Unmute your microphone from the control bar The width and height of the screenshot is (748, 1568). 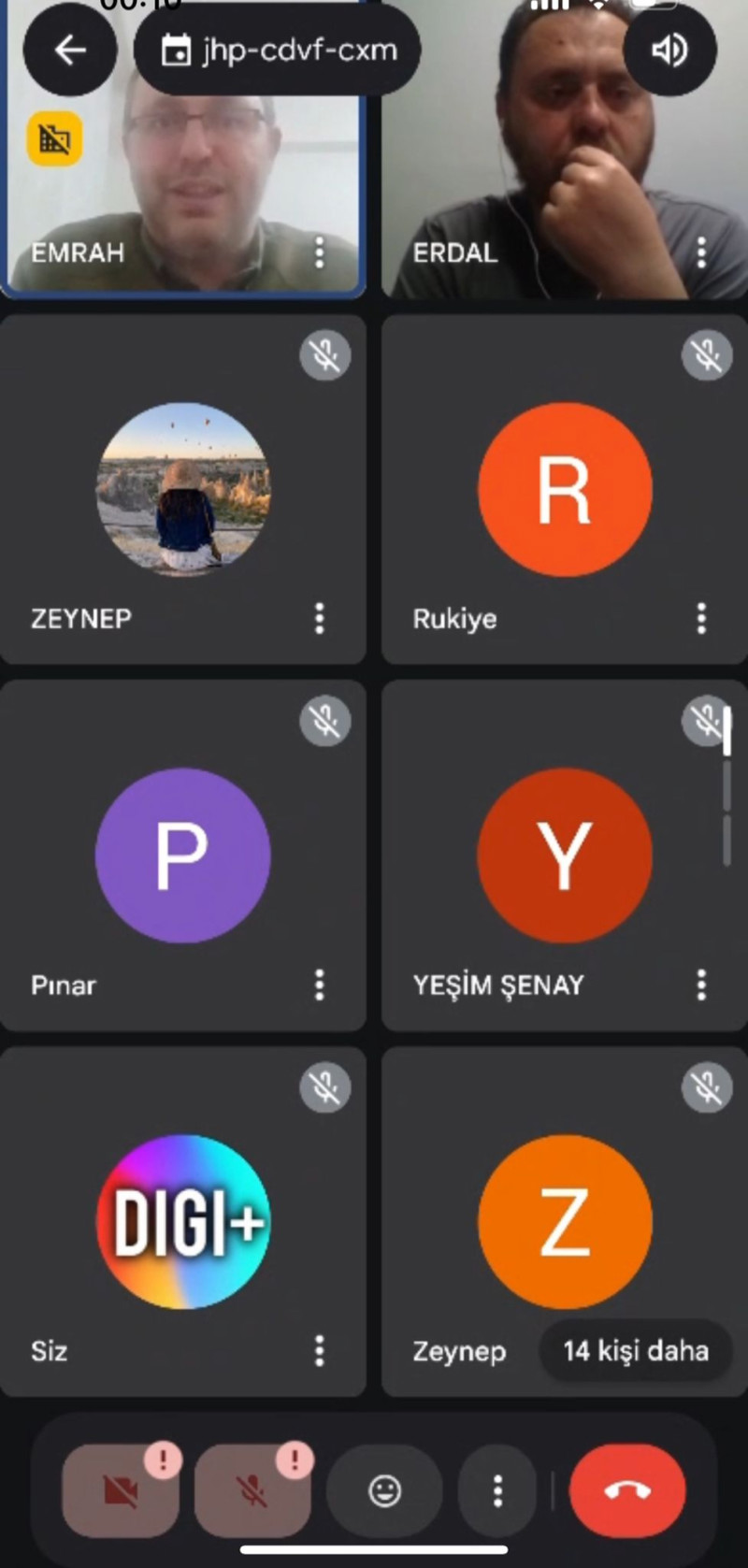click(252, 1490)
